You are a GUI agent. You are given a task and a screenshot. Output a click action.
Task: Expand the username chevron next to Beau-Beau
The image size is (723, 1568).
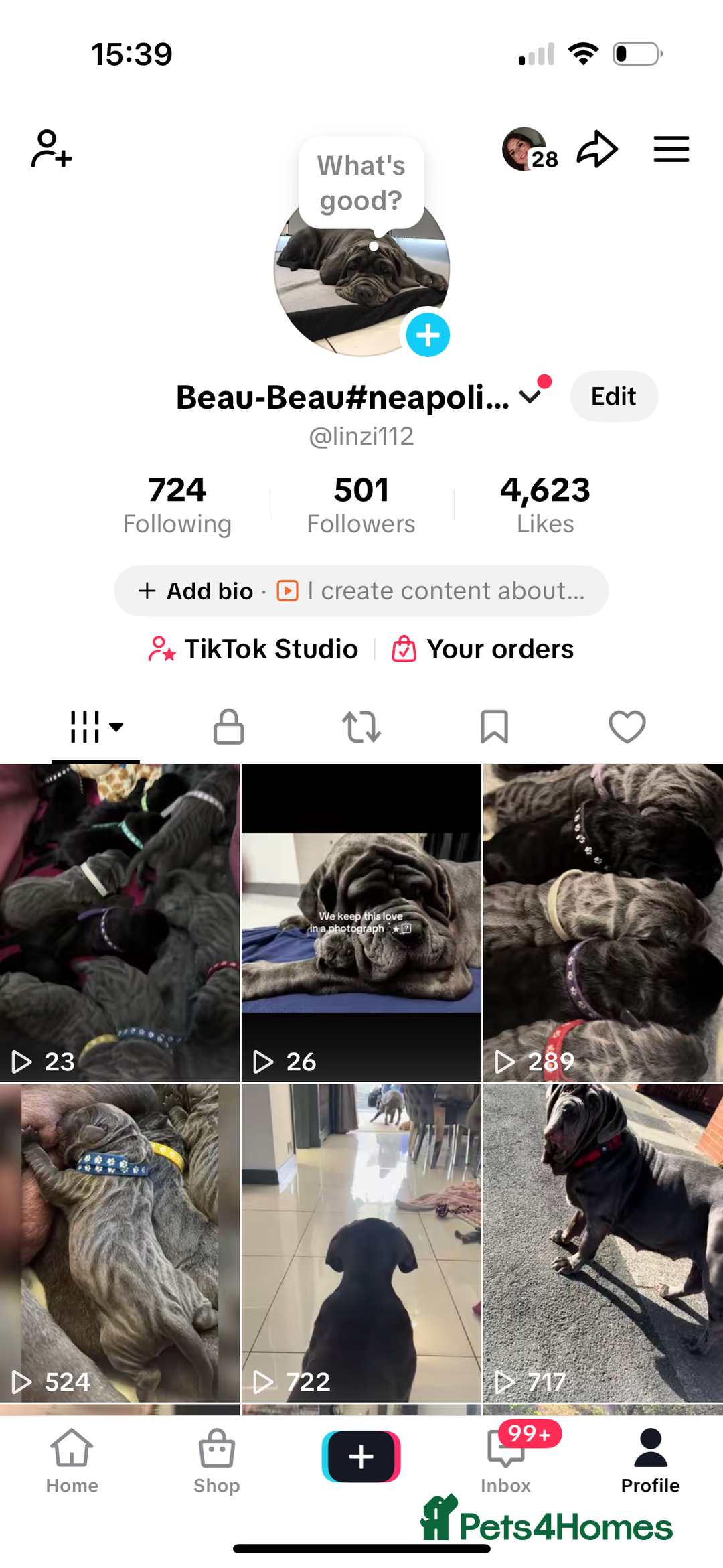click(x=531, y=396)
